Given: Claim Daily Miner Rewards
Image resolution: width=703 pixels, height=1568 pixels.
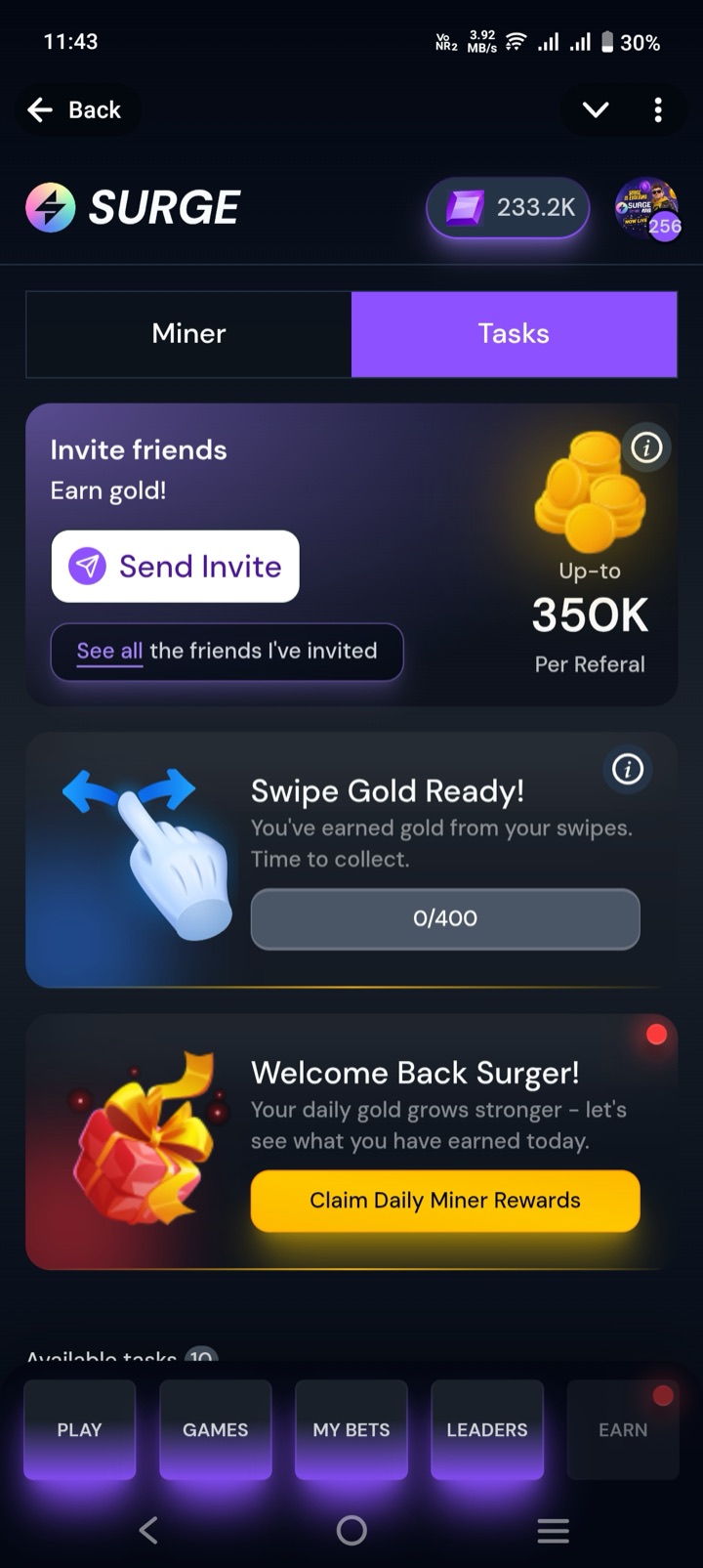Looking at the screenshot, I should [445, 1201].
